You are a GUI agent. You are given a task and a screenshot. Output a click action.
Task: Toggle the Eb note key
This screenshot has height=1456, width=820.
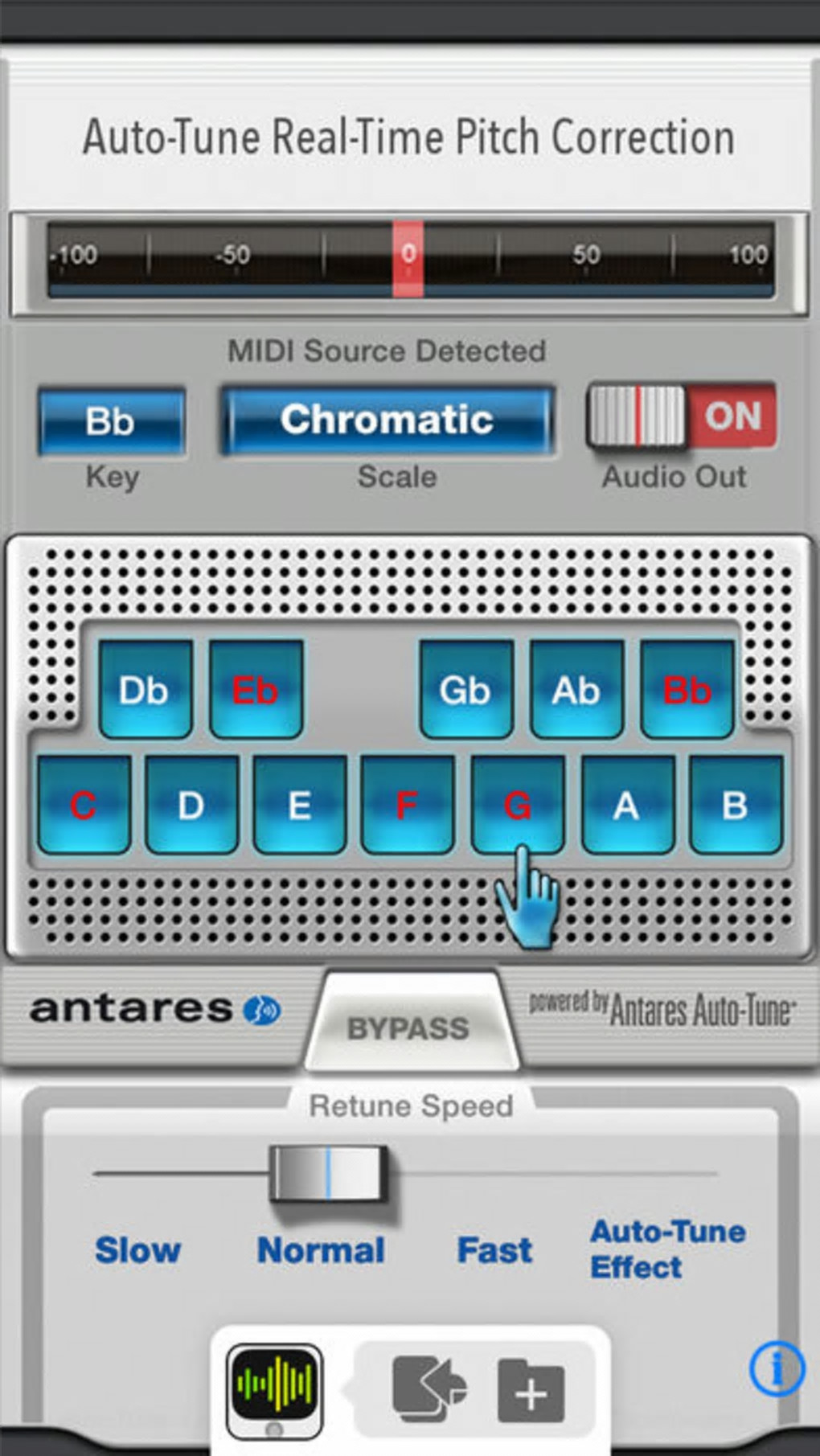pos(256,690)
